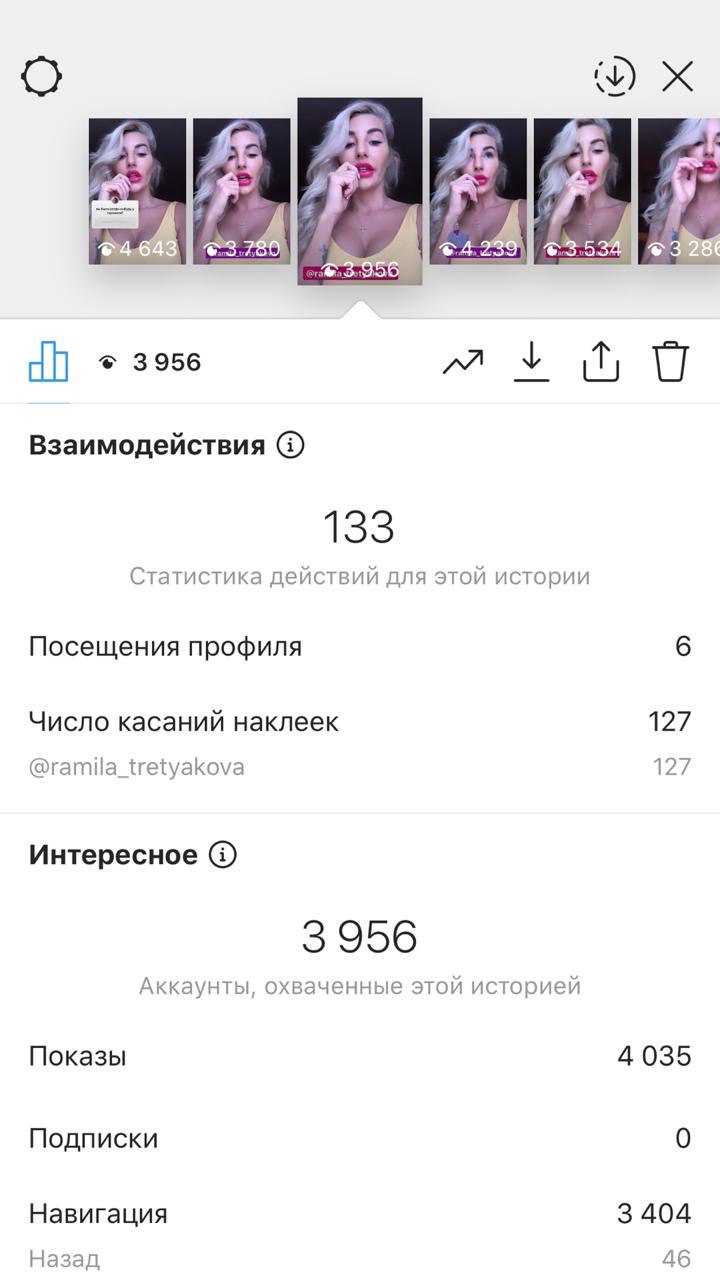720x1280 pixels.
Task: Select the story thumbnail with 3 534 views
Action: point(582,191)
